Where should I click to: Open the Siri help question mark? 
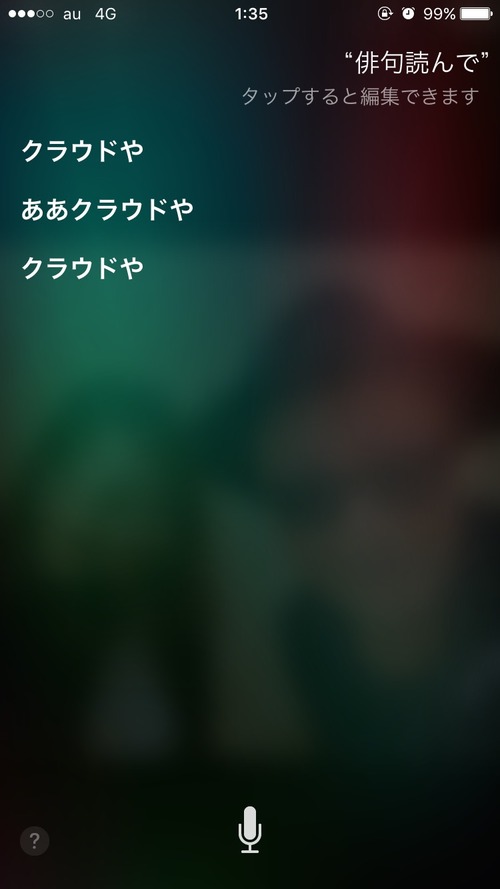(x=35, y=840)
